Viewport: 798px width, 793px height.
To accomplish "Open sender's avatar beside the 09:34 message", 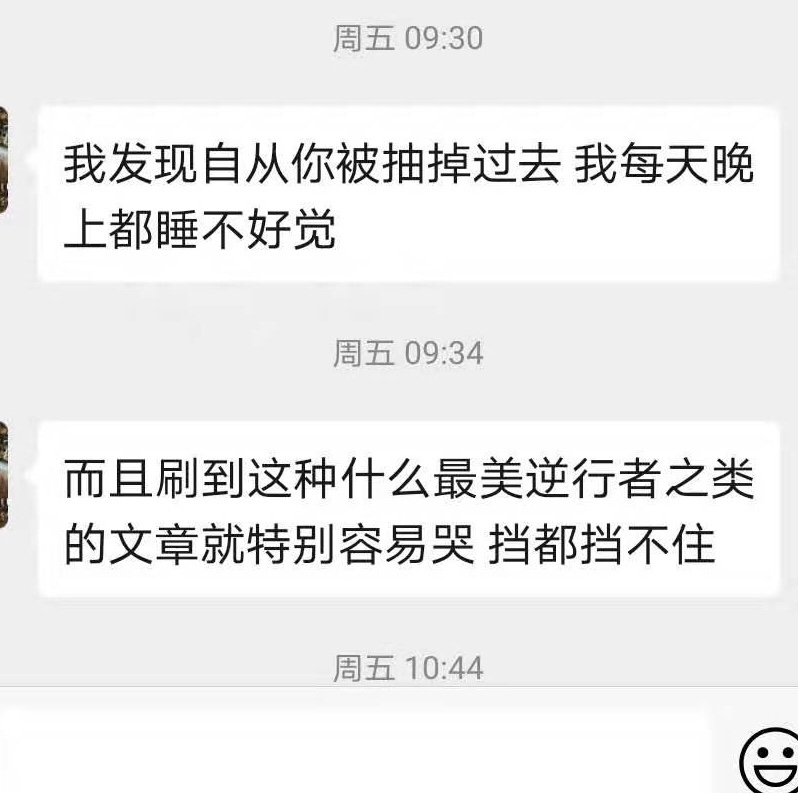I will pyautogui.click(x=4, y=475).
